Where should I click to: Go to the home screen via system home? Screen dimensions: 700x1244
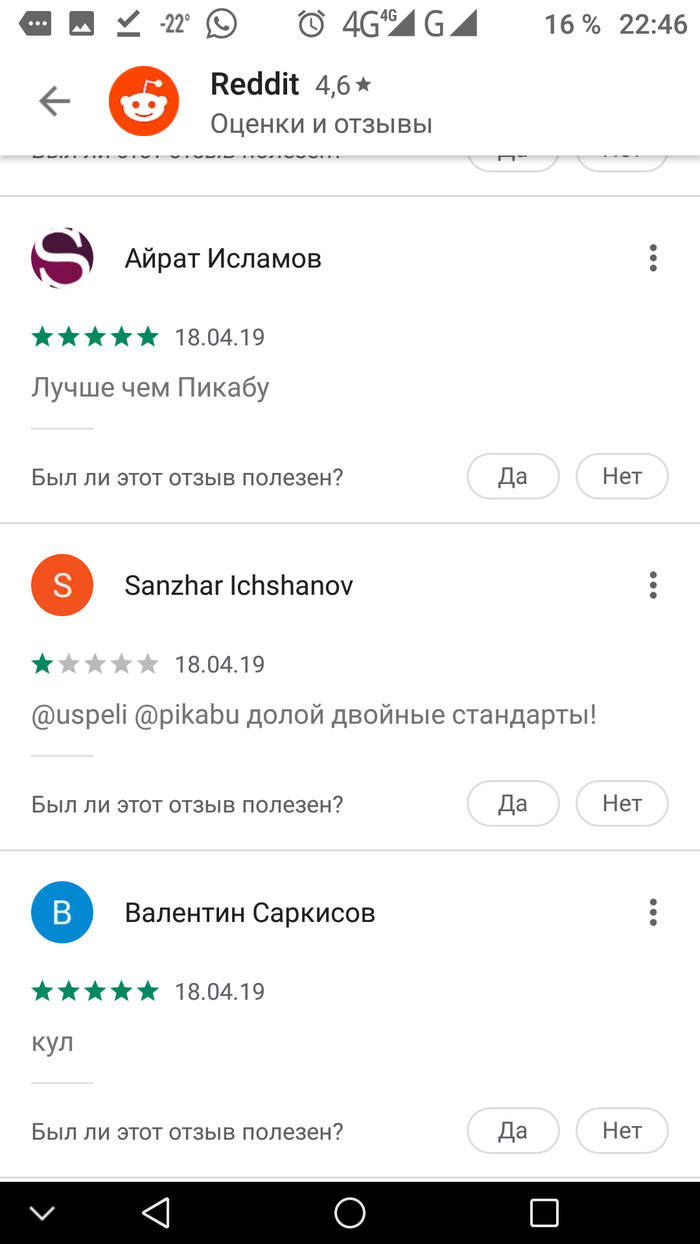(x=350, y=1213)
